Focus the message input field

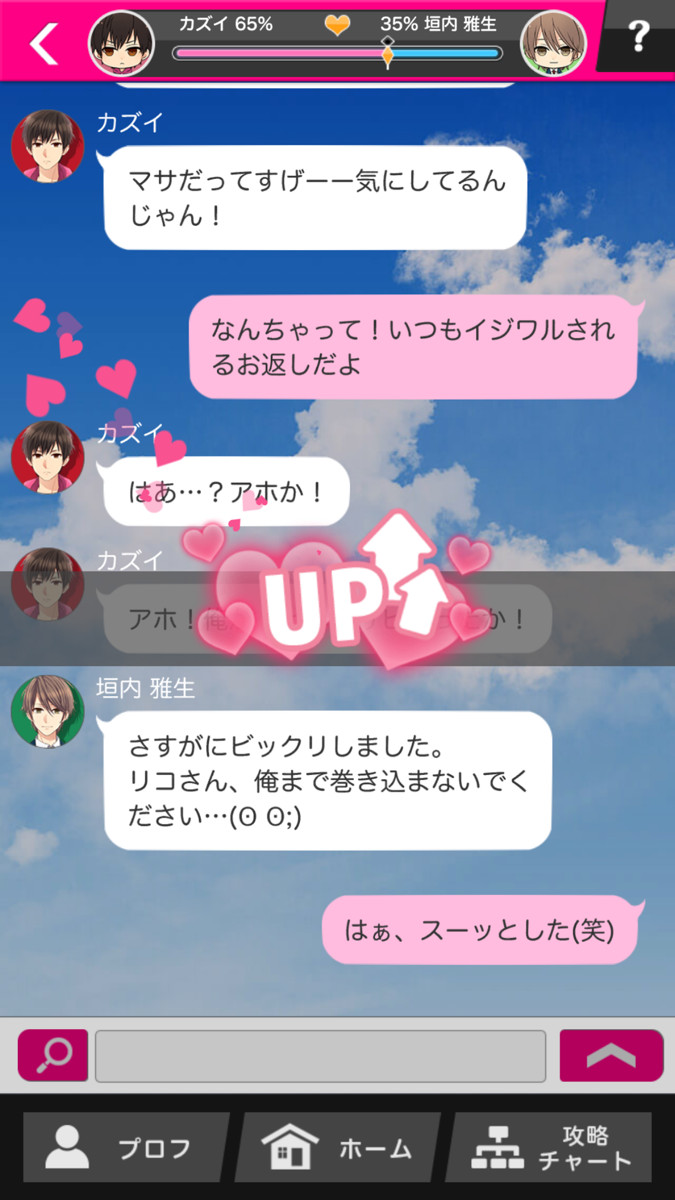click(x=320, y=1056)
